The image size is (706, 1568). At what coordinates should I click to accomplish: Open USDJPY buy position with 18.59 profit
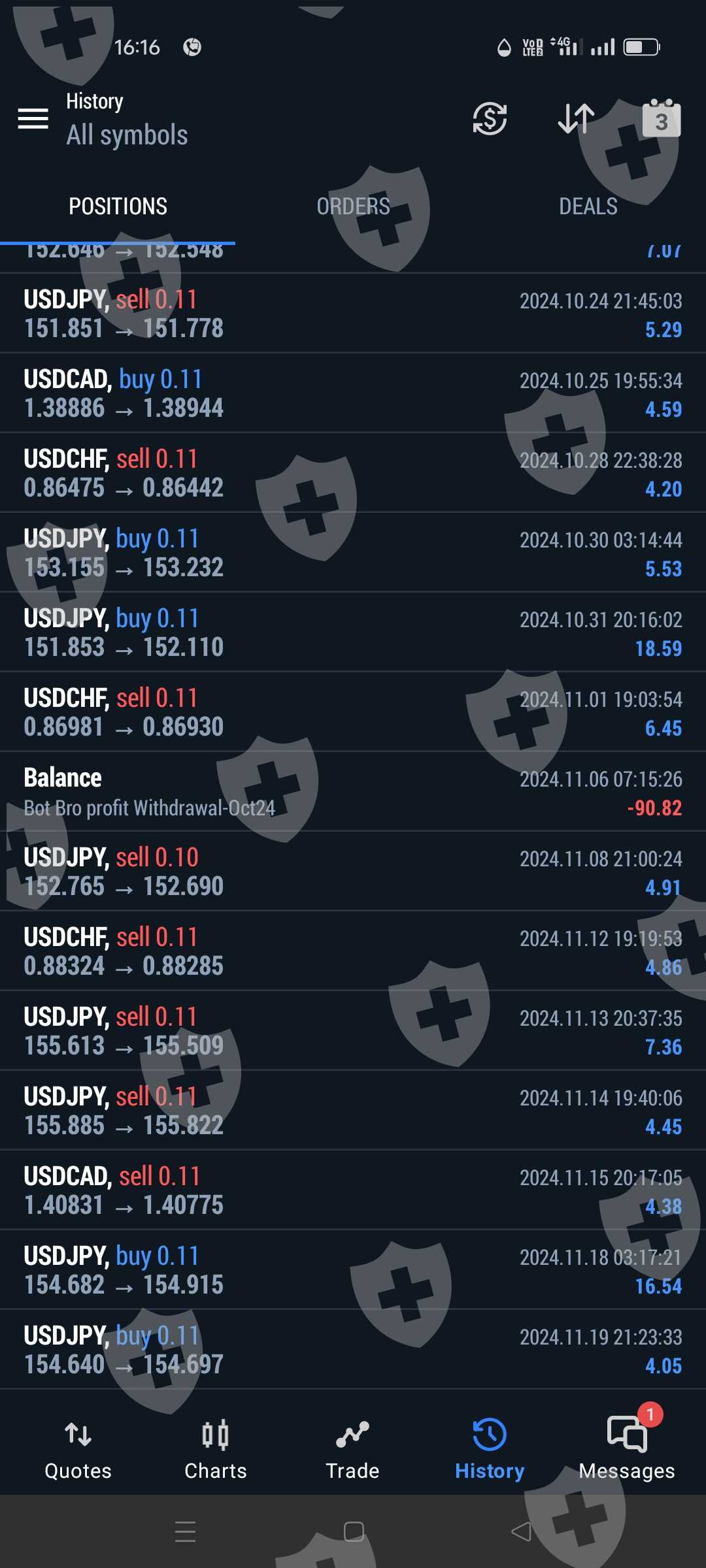coord(353,632)
